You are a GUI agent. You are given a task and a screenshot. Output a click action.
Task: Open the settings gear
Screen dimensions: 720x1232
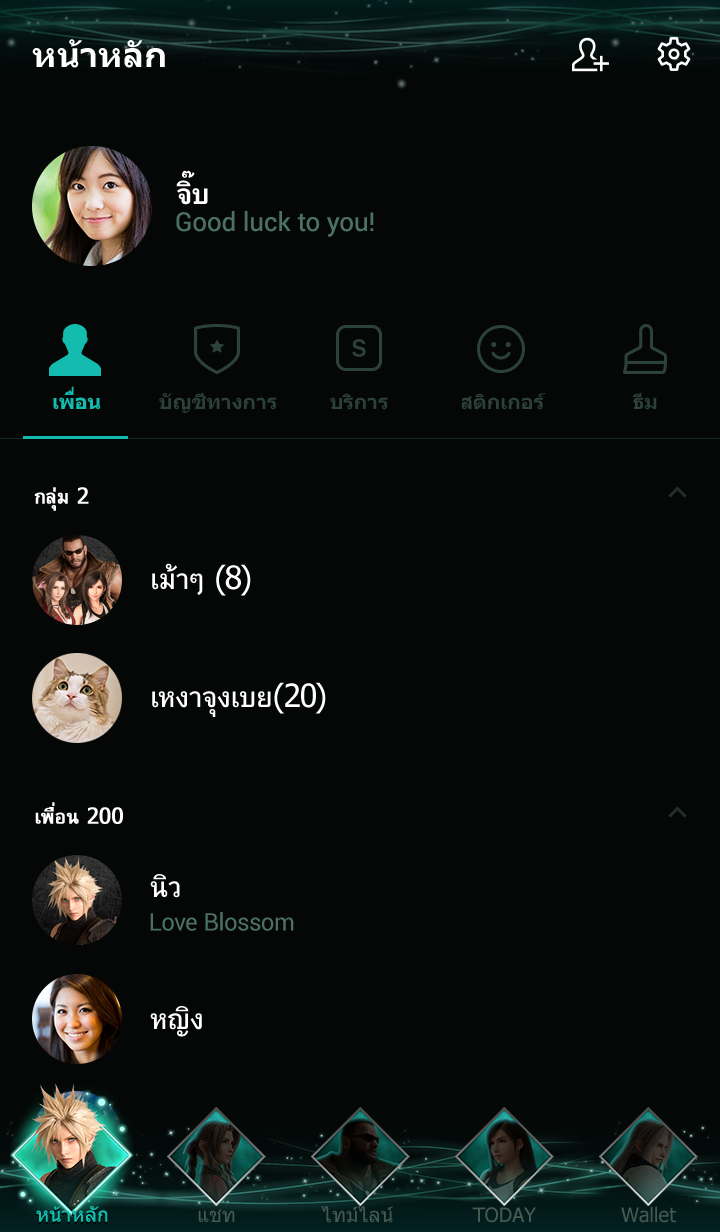[x=674, y=55]
